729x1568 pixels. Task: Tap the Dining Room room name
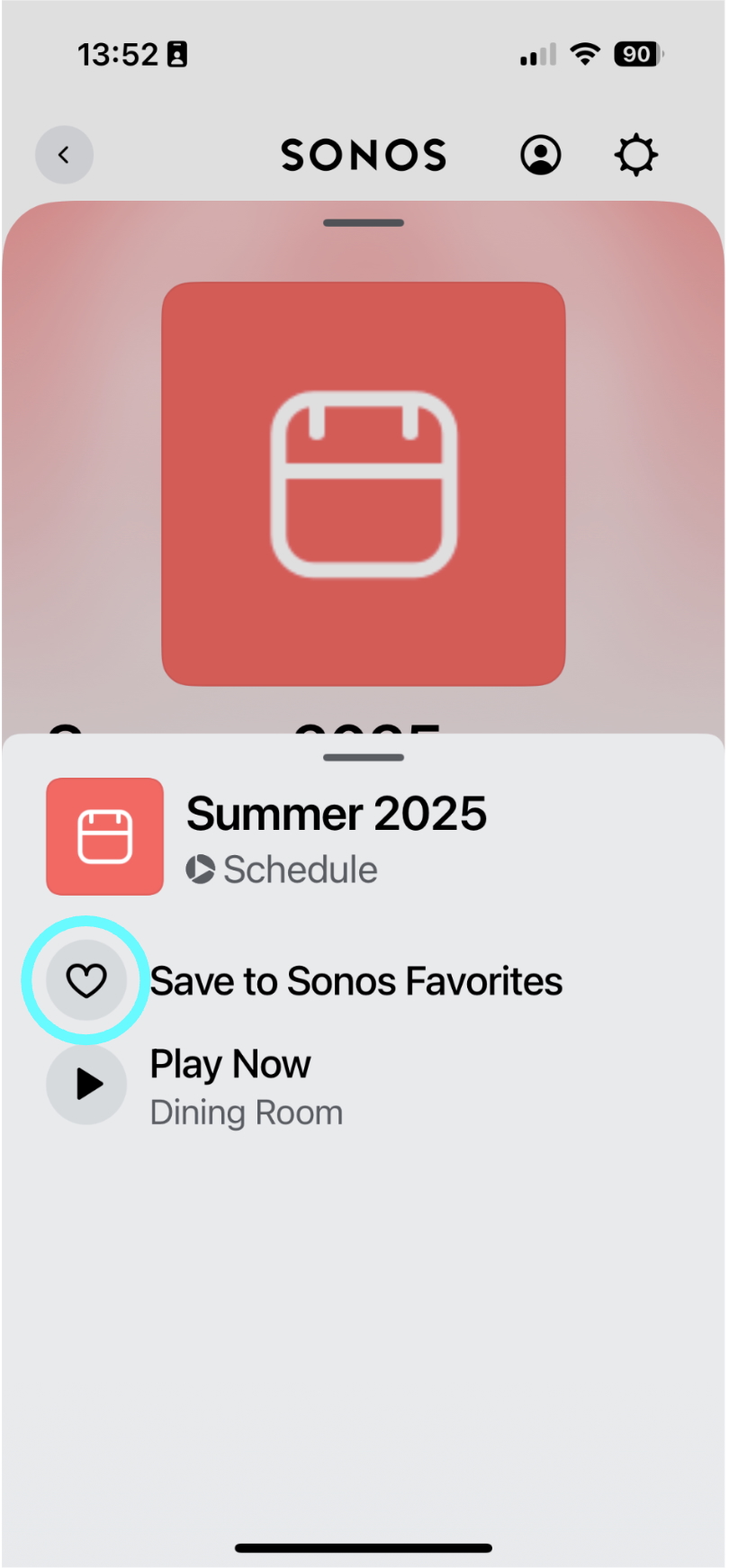tap(246, 1112)
